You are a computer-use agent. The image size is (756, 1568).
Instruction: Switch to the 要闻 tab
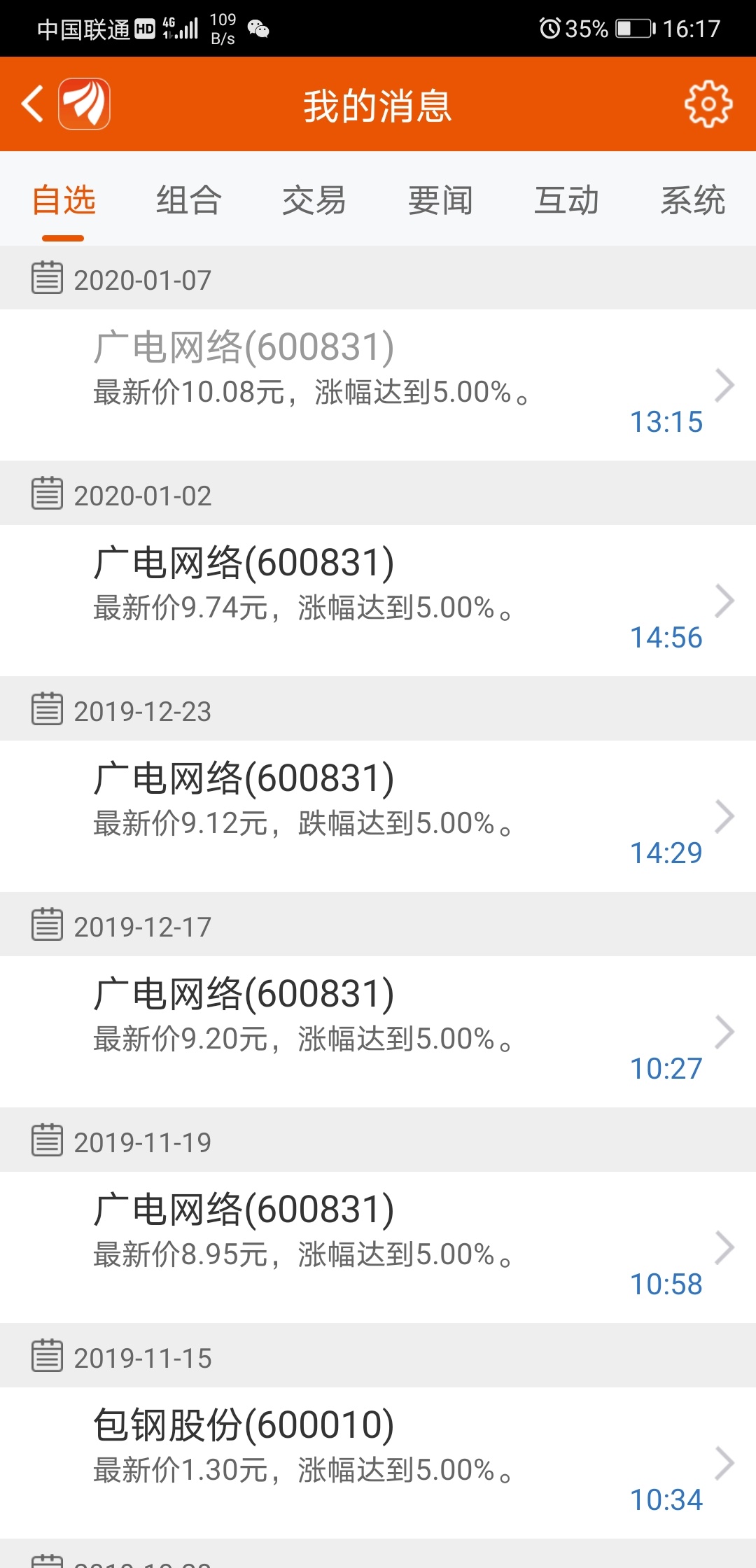pos(440,200)
